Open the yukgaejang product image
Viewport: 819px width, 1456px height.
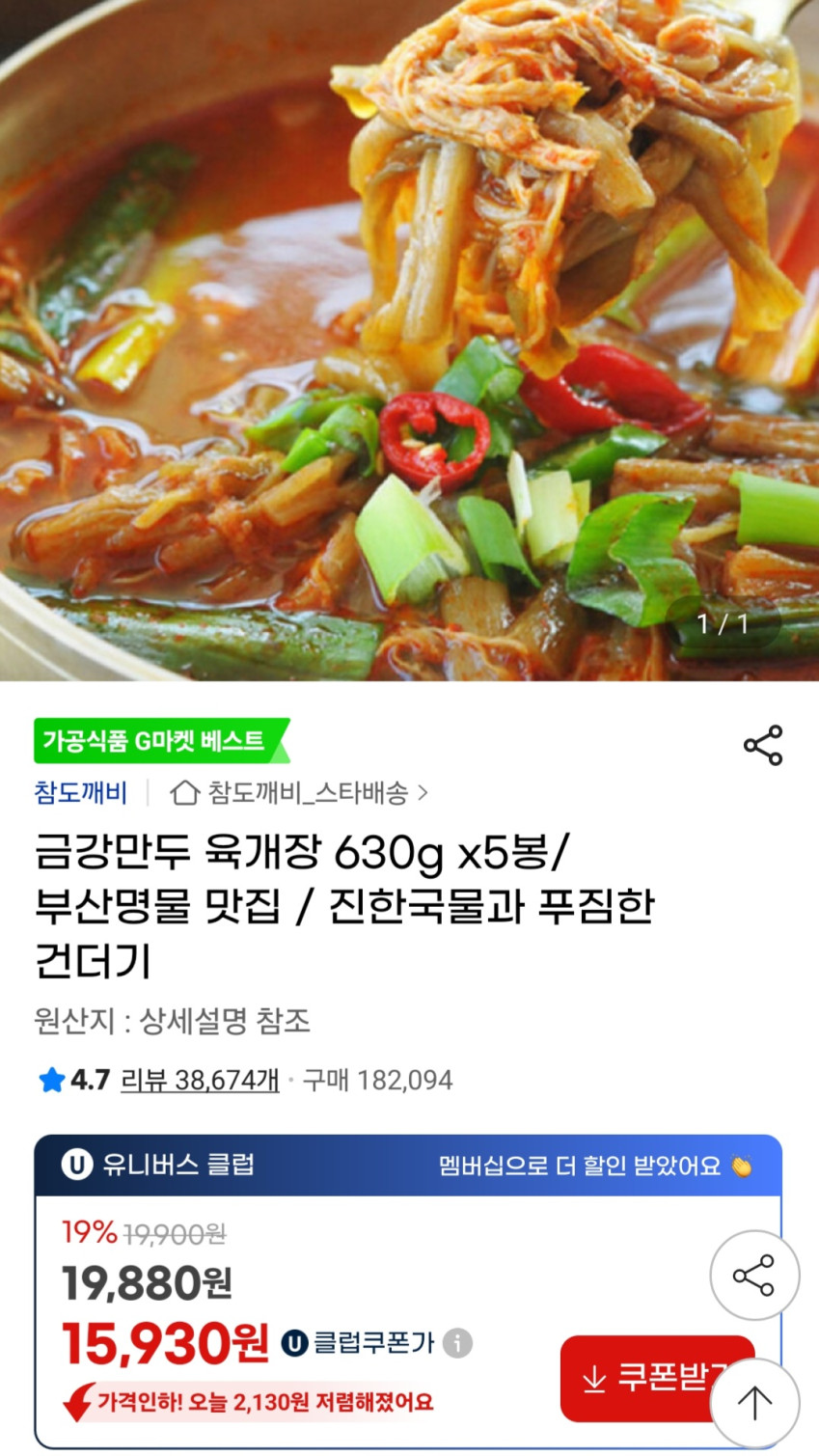409,340
